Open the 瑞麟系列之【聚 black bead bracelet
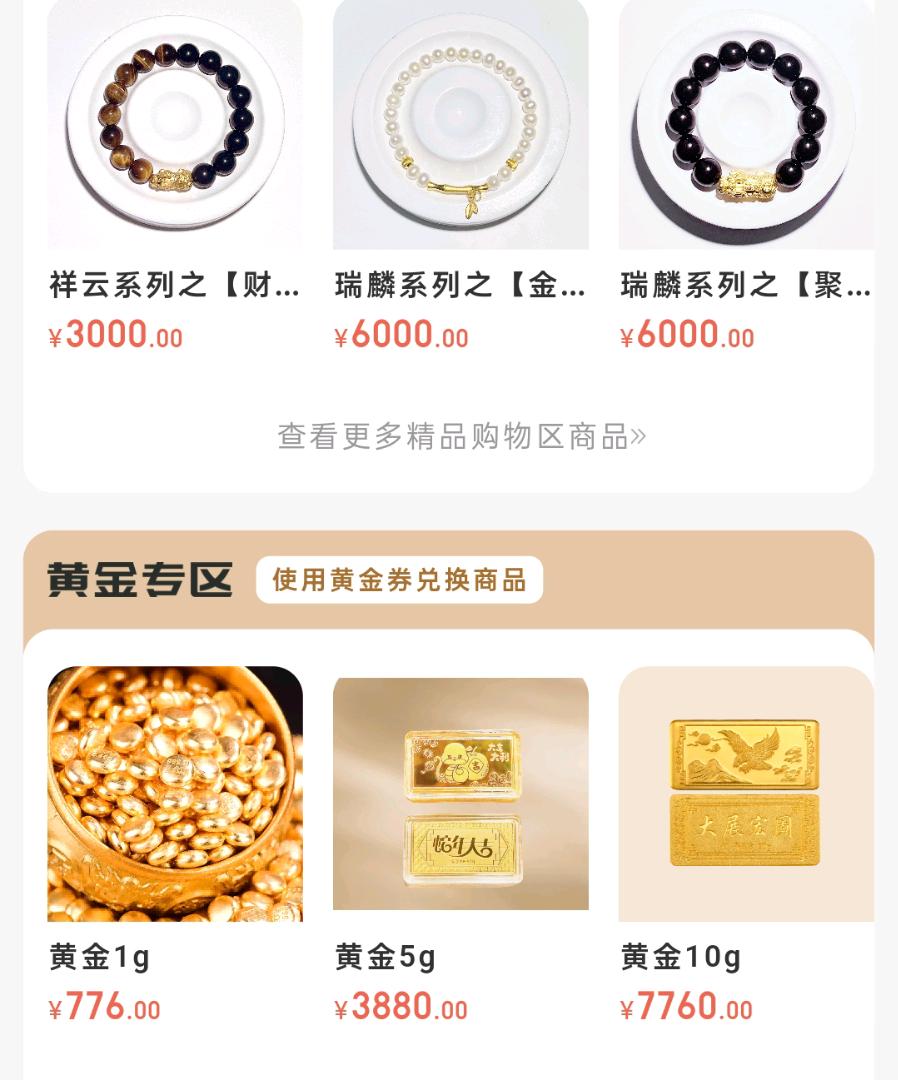 [746, 125]
